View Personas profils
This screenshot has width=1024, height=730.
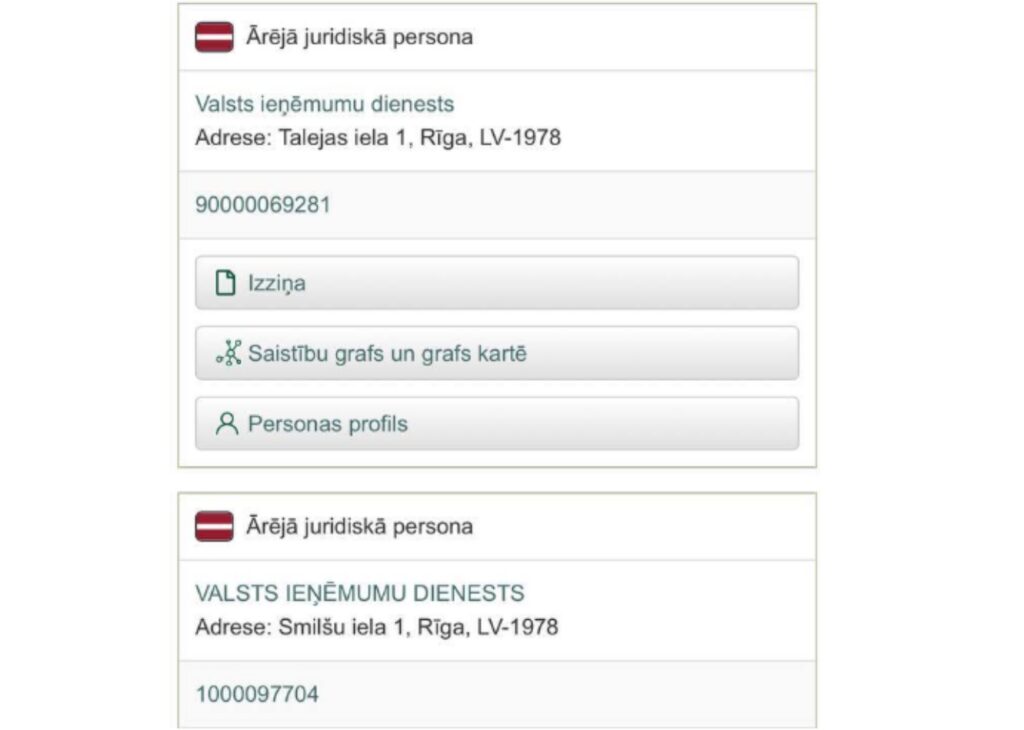pos(496,424)
